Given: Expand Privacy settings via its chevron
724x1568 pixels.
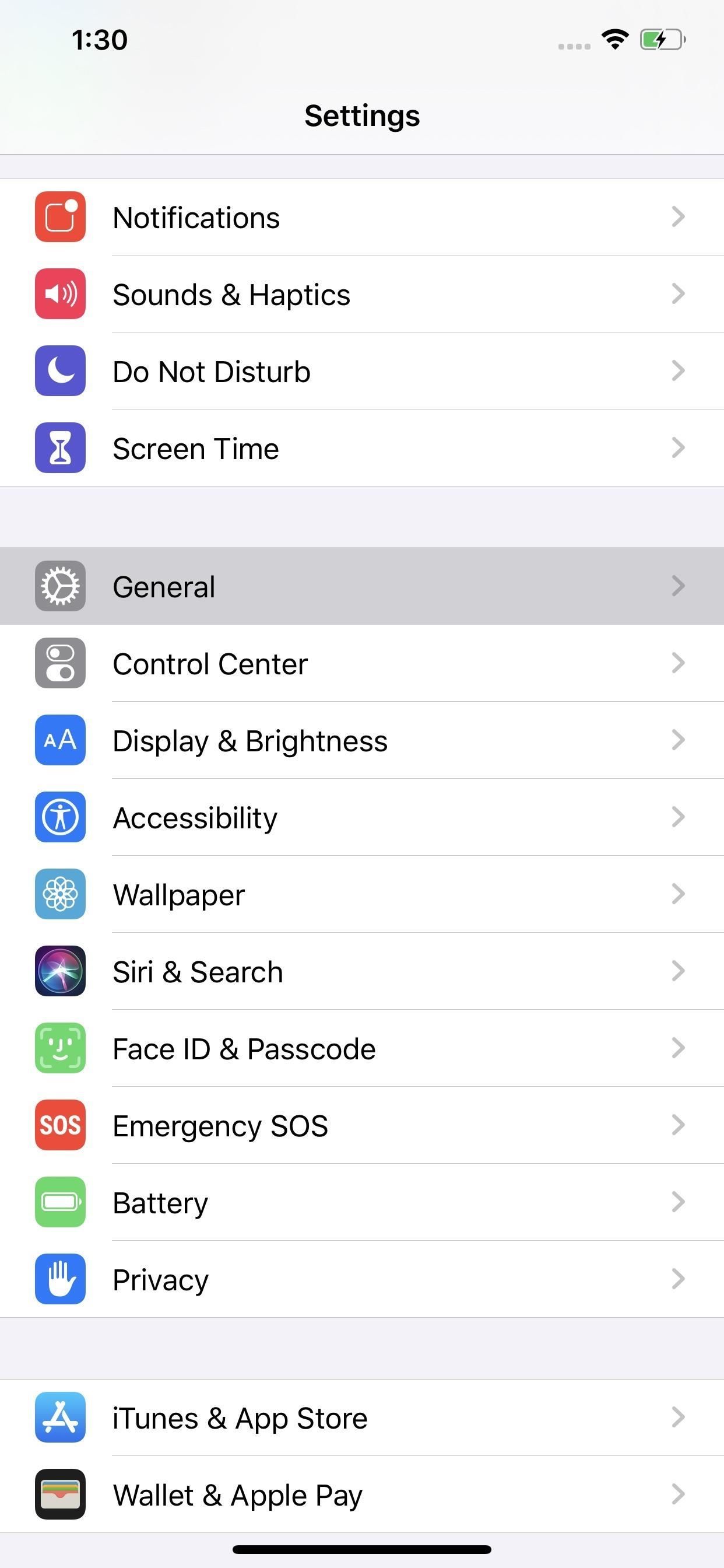Looking at the screenshot, I should (678, 1279).
